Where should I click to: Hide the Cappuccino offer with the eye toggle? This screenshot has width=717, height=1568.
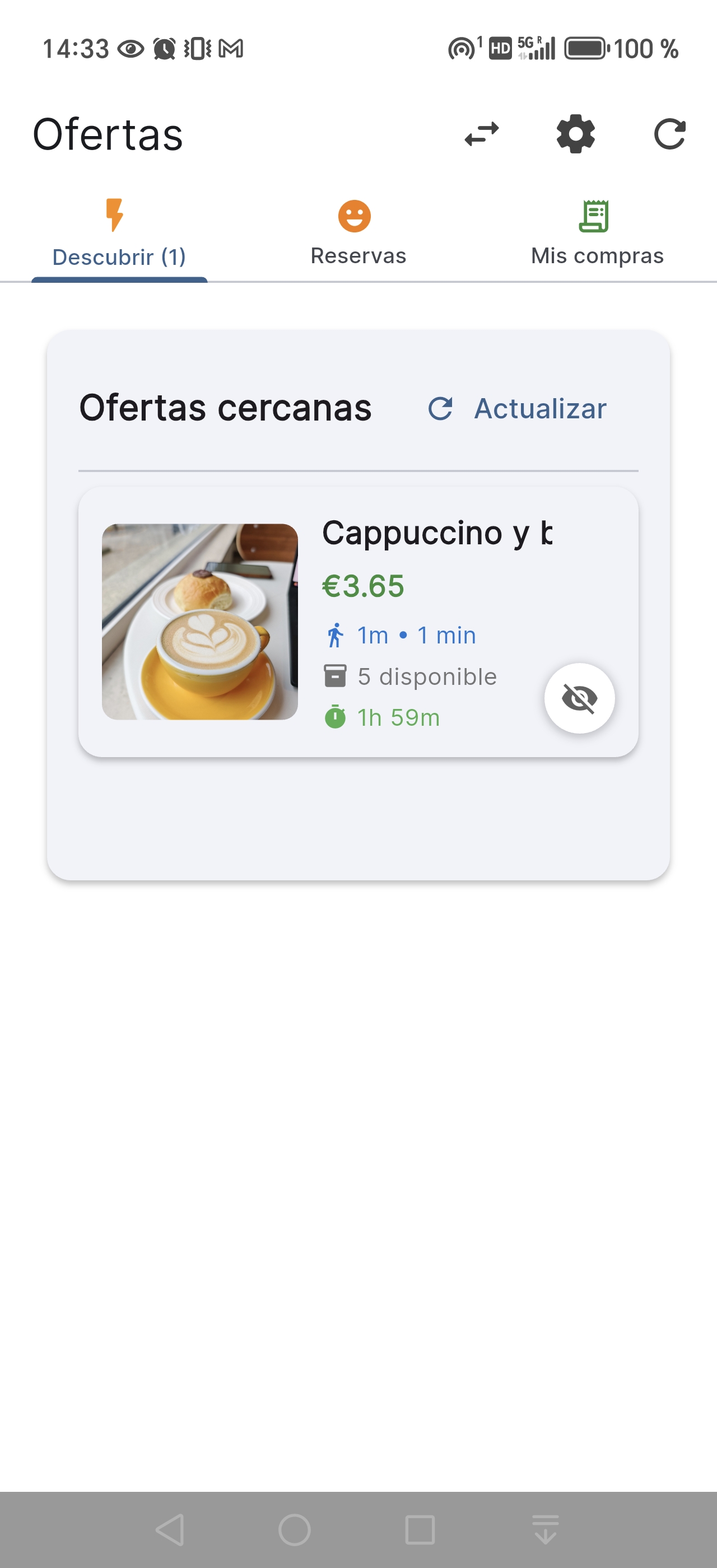(579, 698)
